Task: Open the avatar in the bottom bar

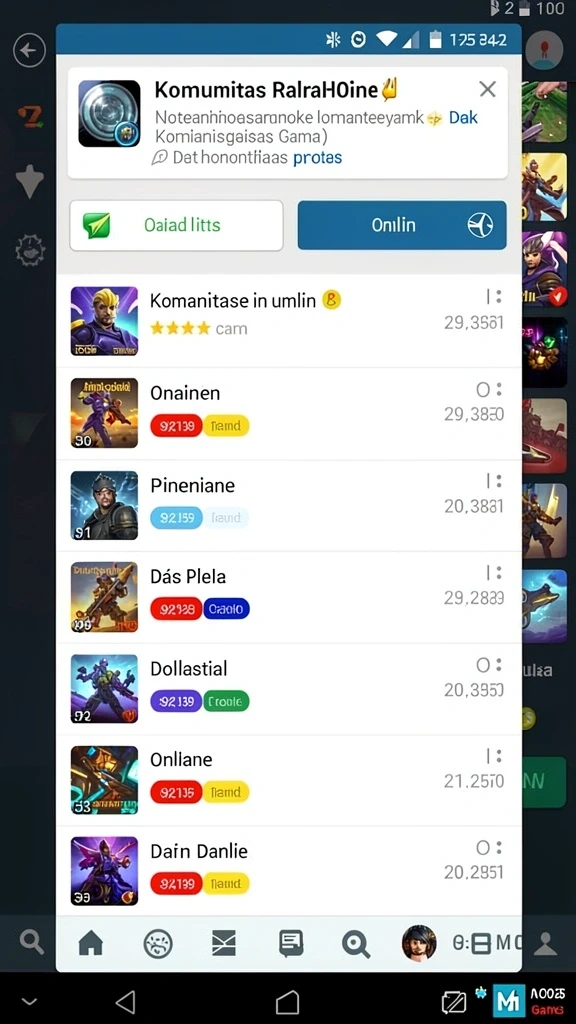Action: [x=419, y=943]
